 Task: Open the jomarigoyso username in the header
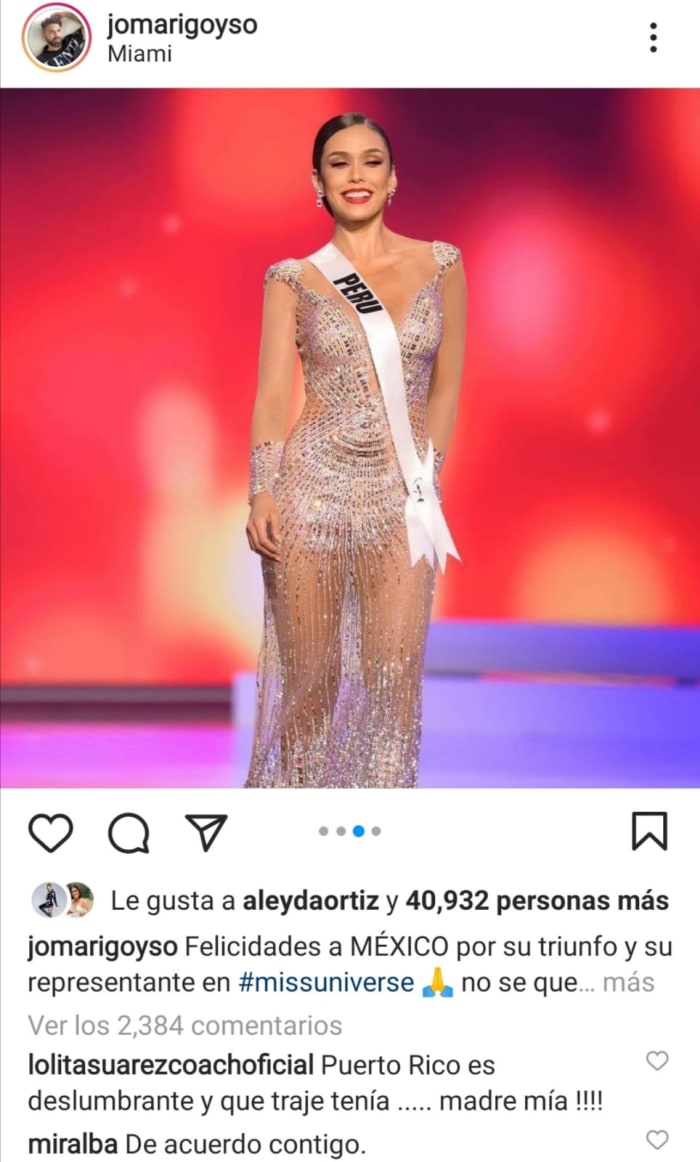tap(182, 25)
